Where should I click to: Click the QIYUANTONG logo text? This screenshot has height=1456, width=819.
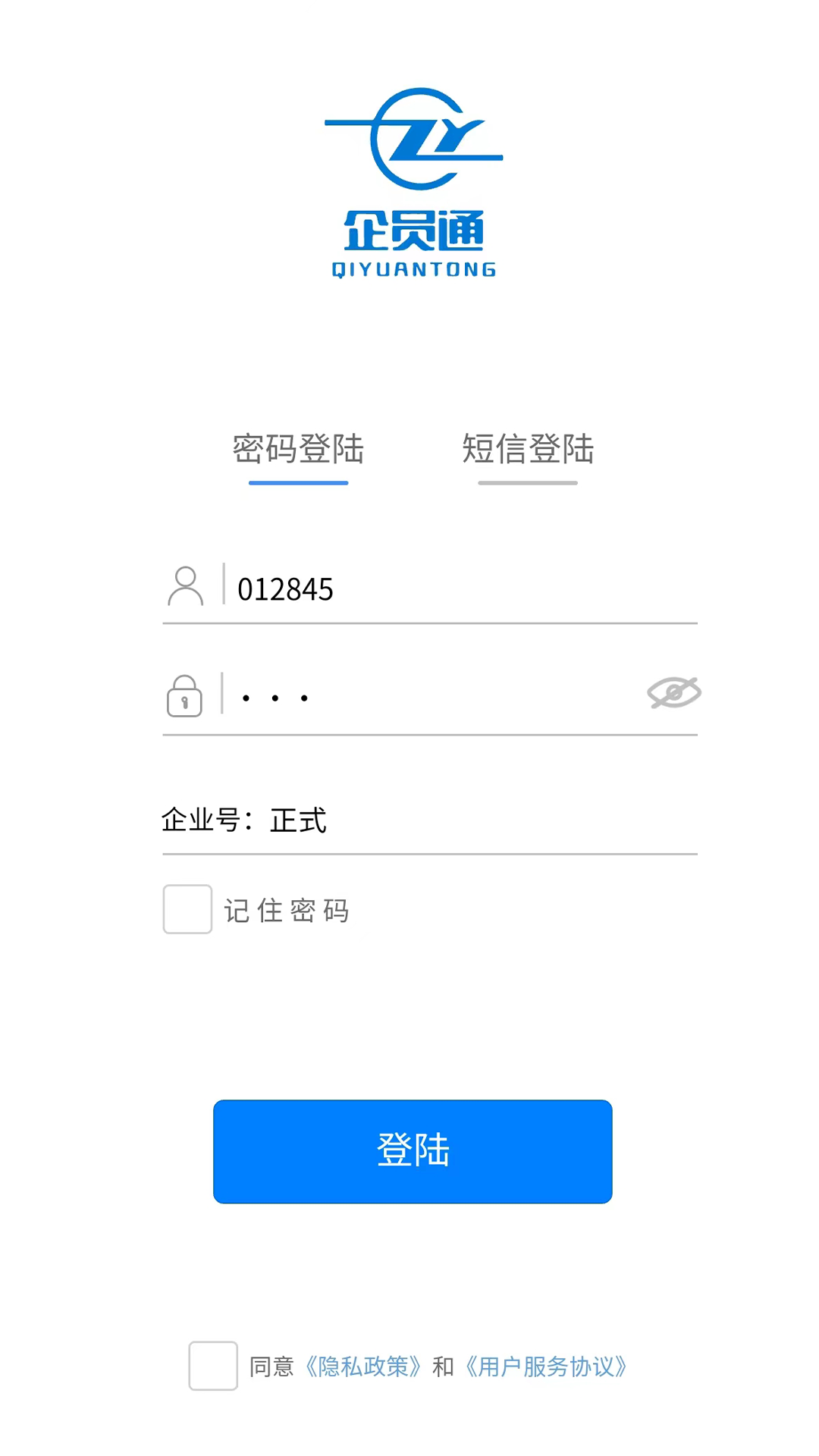413,267
